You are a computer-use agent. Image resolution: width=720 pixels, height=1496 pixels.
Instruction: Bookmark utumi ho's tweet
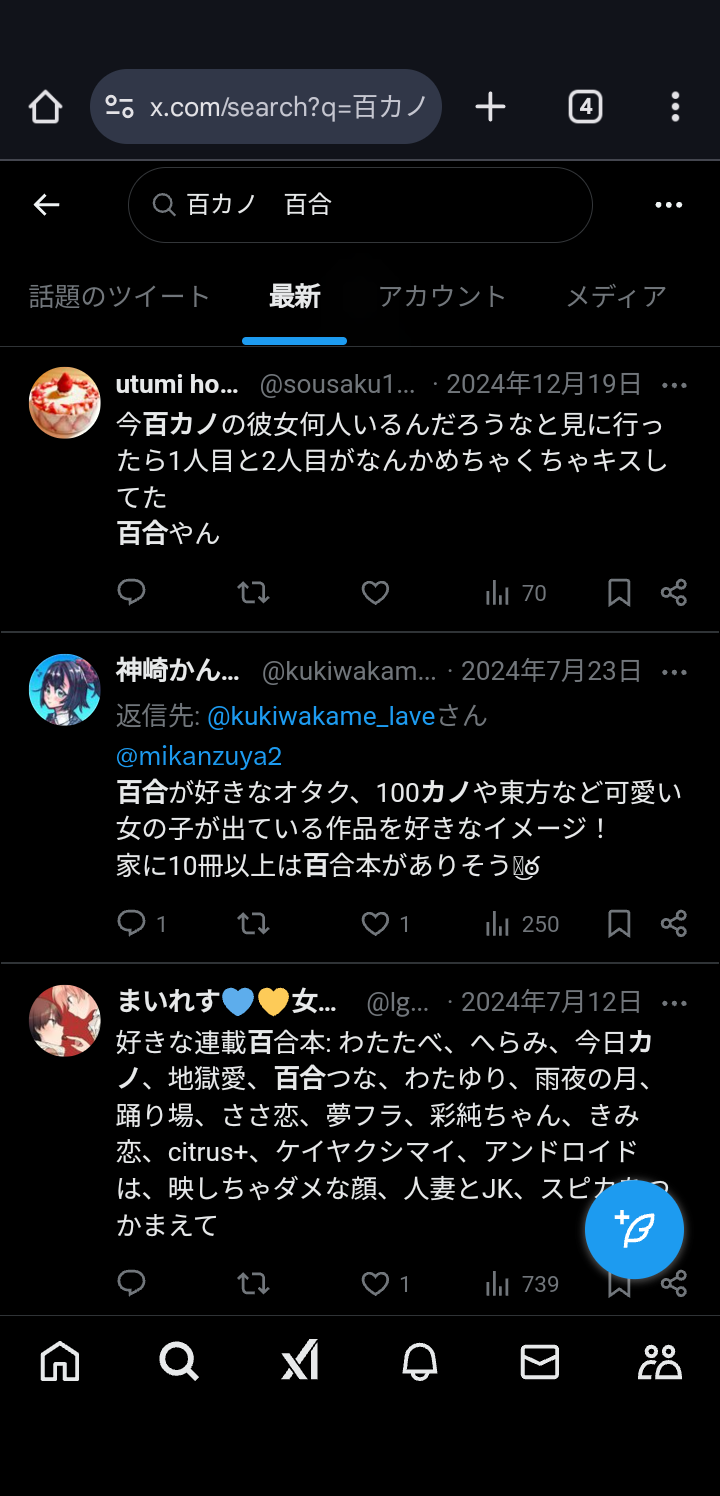[x=619, y=593]
